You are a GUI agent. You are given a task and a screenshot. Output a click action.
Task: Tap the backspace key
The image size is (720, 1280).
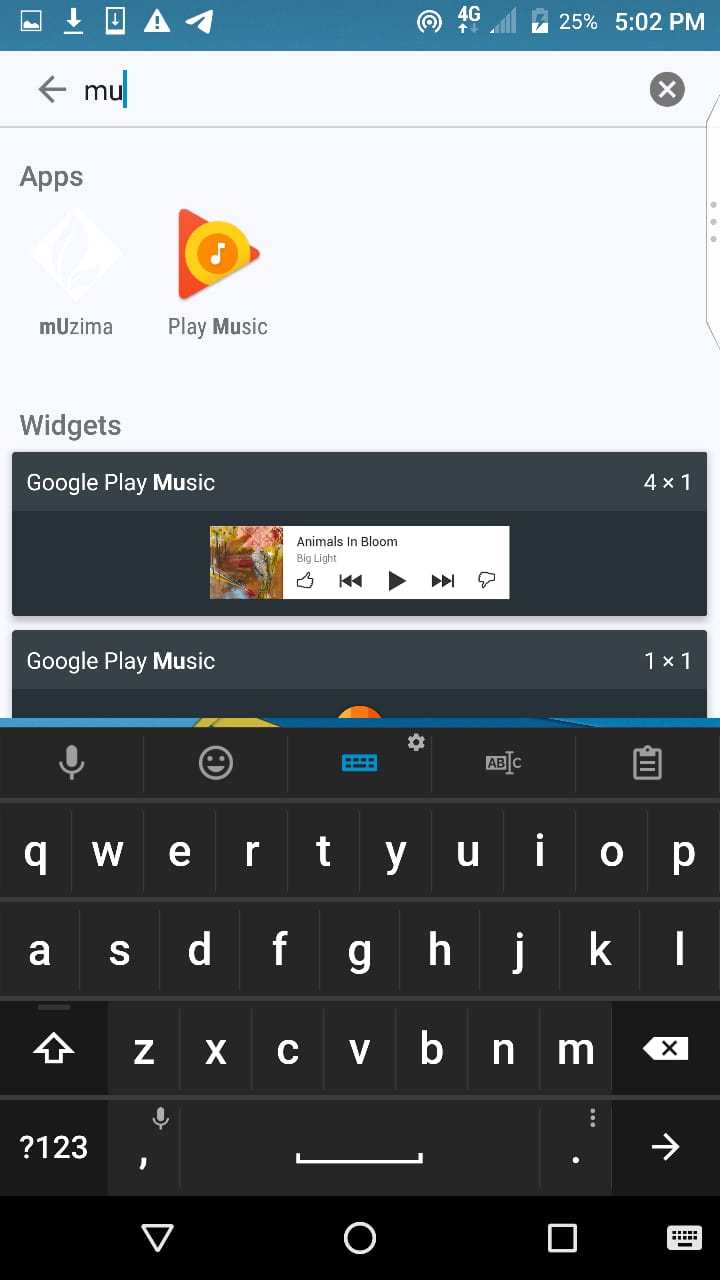pos(666,1048)
